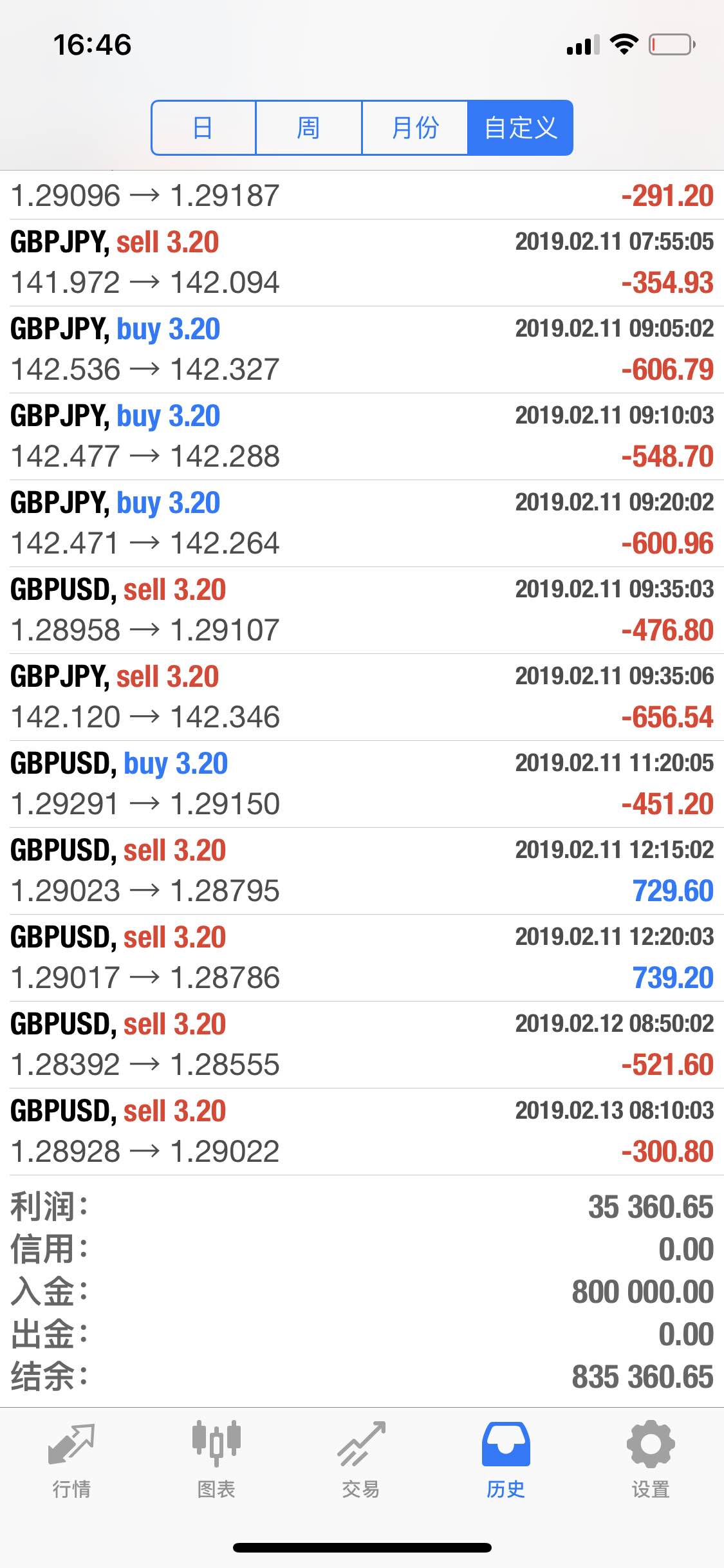Screen dimensions: 724x1568
Task: Tap the 自定义 (custom) period filter
Action: 520,127
